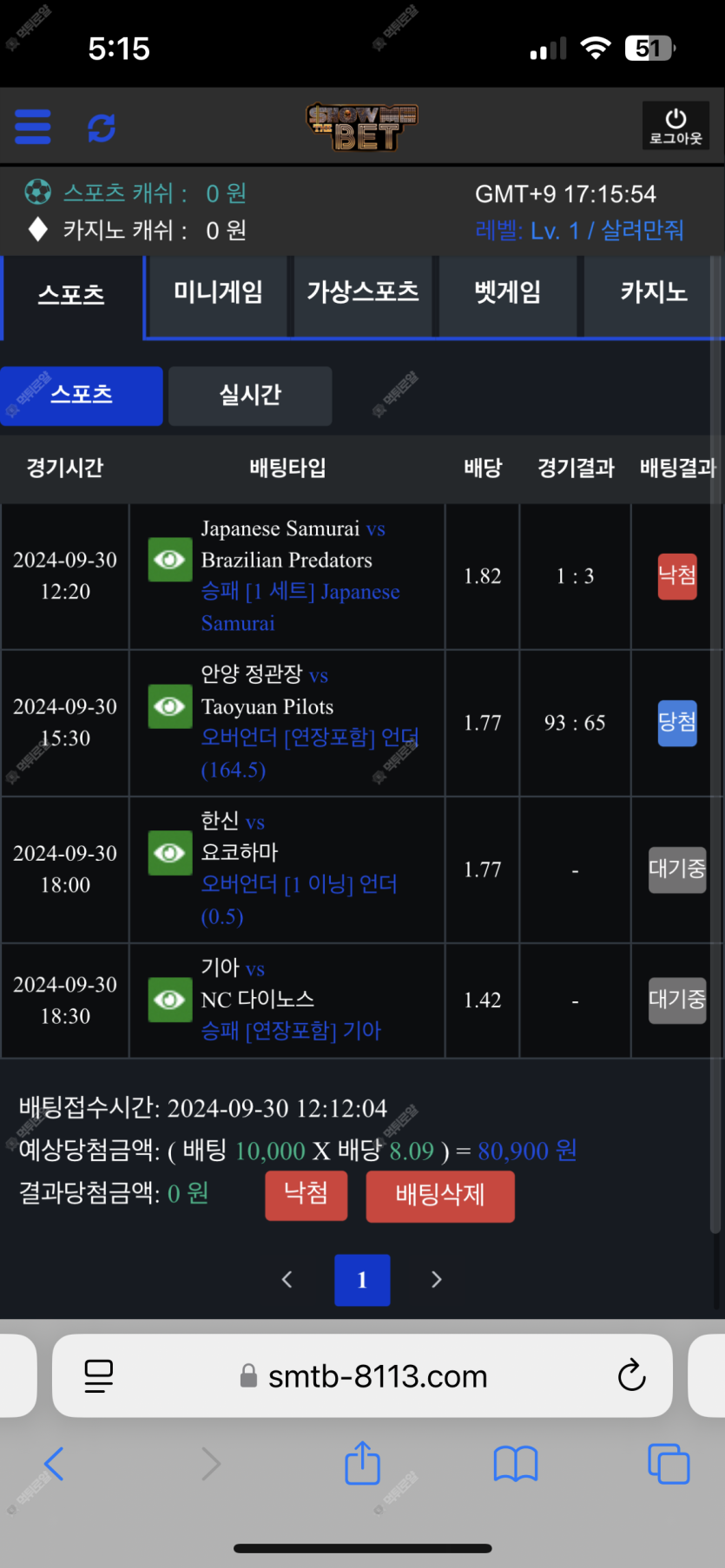Reload the page in Safari

coord(631,1375)
